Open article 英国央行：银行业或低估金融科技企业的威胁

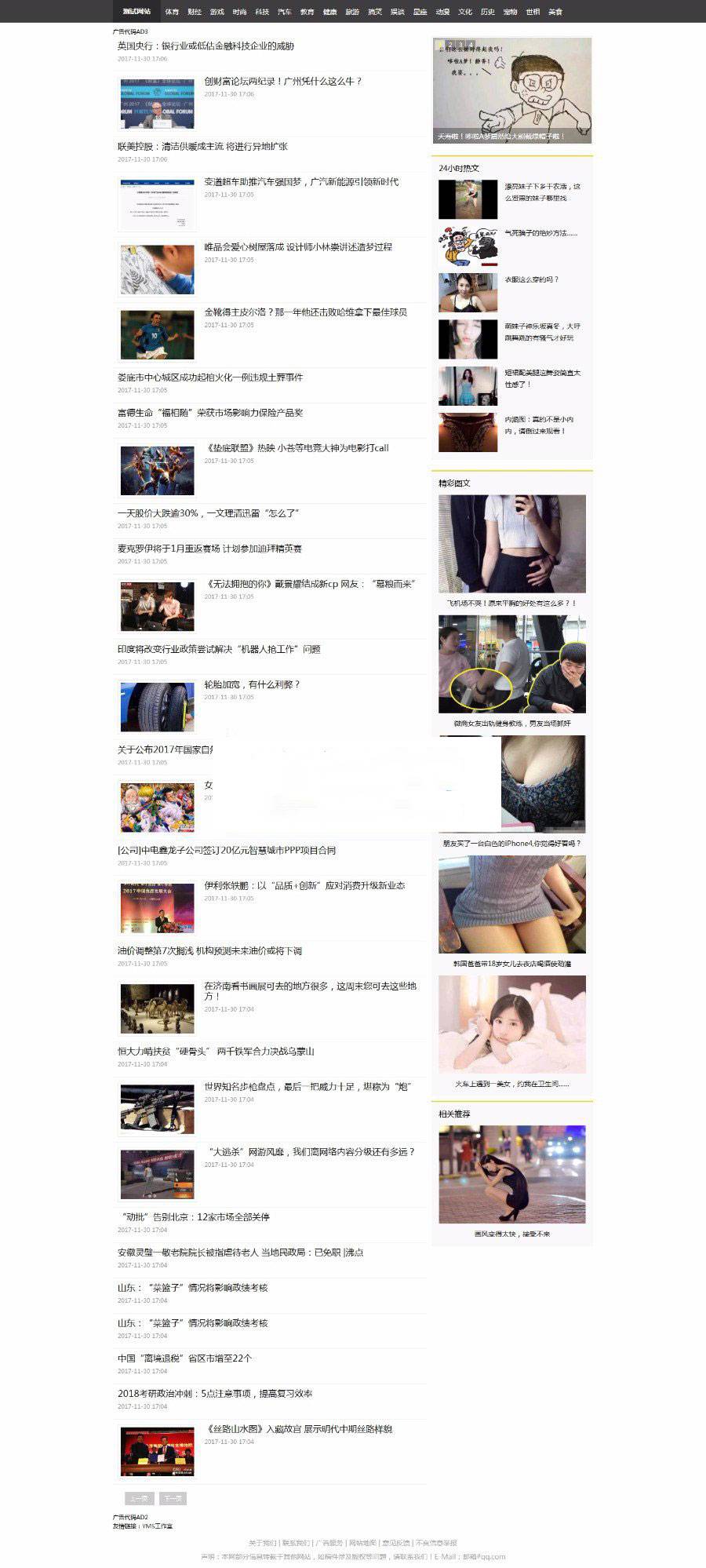[x=206, y=46]
